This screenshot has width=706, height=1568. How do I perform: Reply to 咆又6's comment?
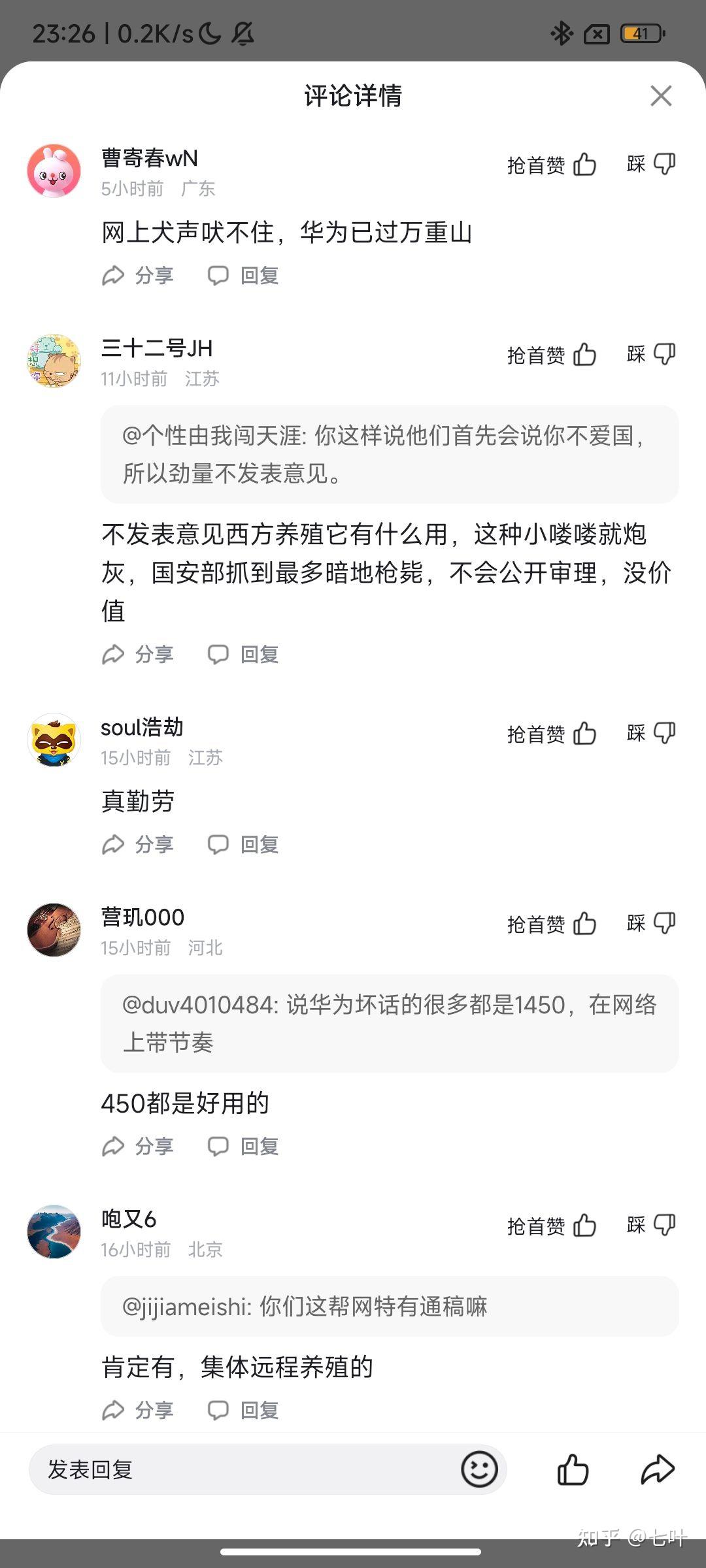pos(243,1411)
